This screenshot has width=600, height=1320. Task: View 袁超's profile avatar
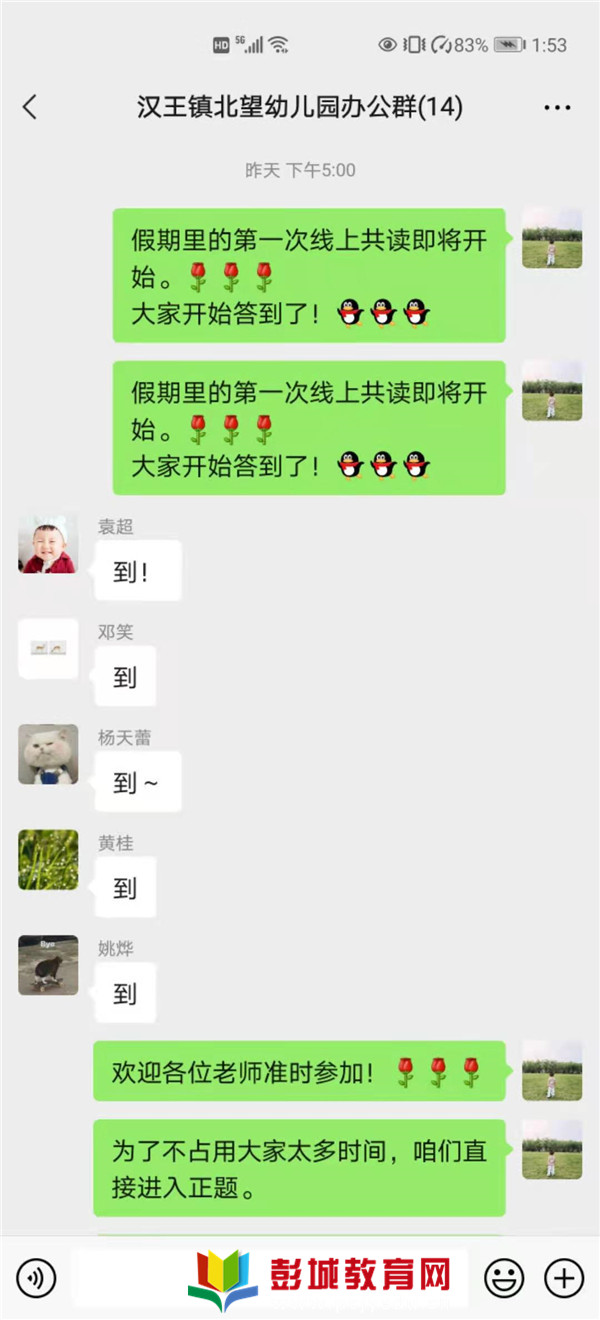point(48,545)
